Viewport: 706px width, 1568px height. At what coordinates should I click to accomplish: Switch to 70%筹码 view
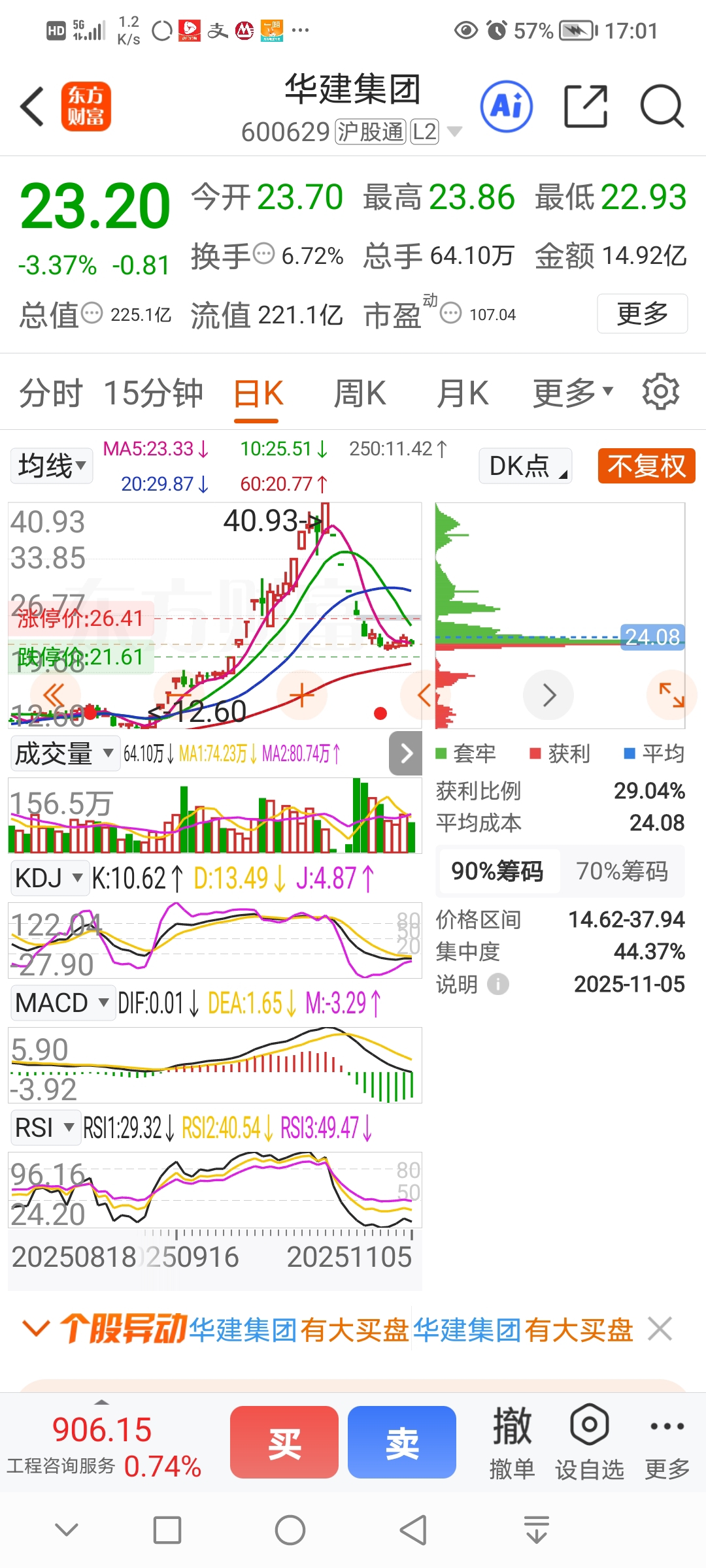pyautogui.click(x=622, y=872)
